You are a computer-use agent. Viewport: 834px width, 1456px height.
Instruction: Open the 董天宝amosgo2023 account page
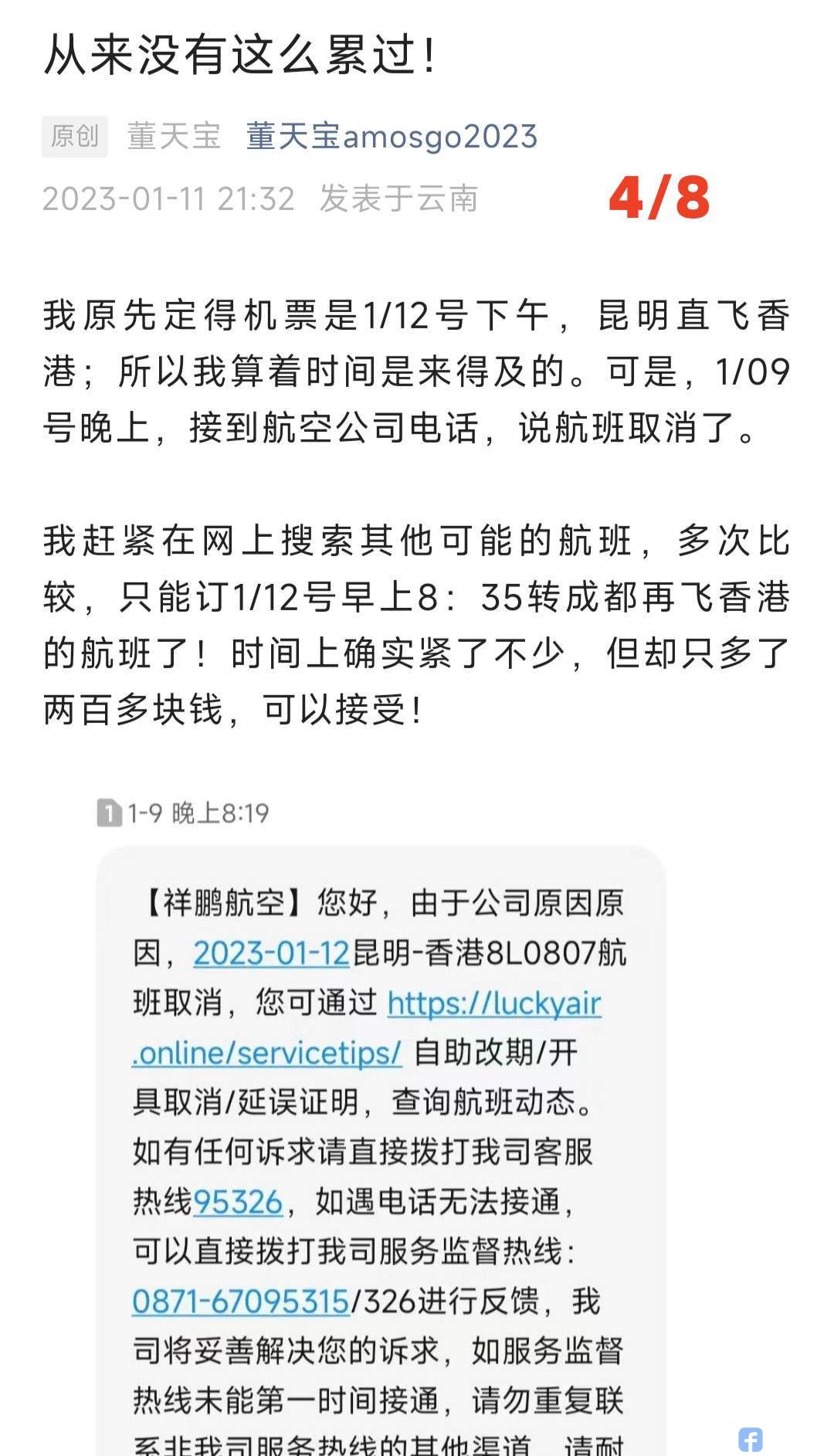point(392,137)
